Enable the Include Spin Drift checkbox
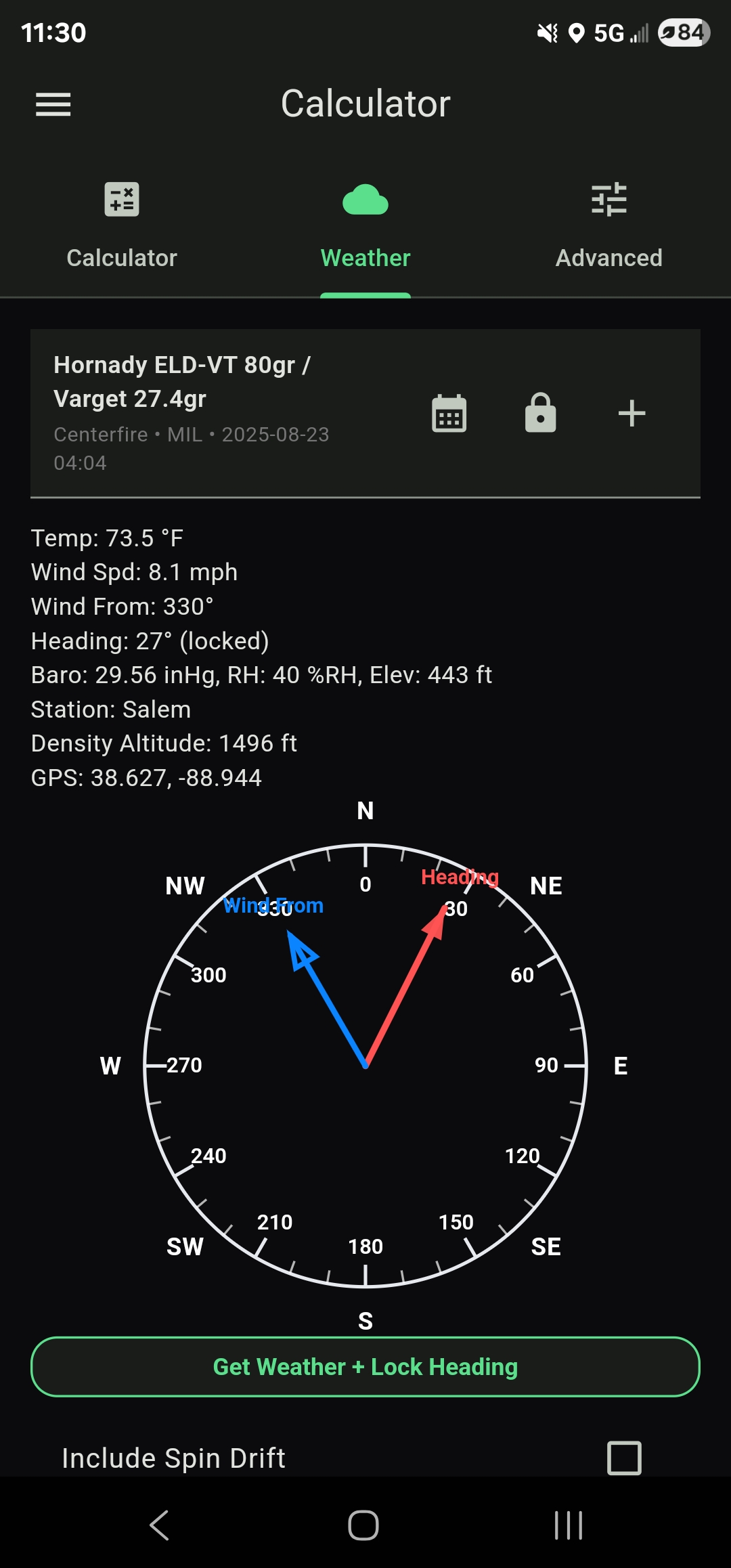Screen dimensions: 731x1568 [x=624, y=1458]
